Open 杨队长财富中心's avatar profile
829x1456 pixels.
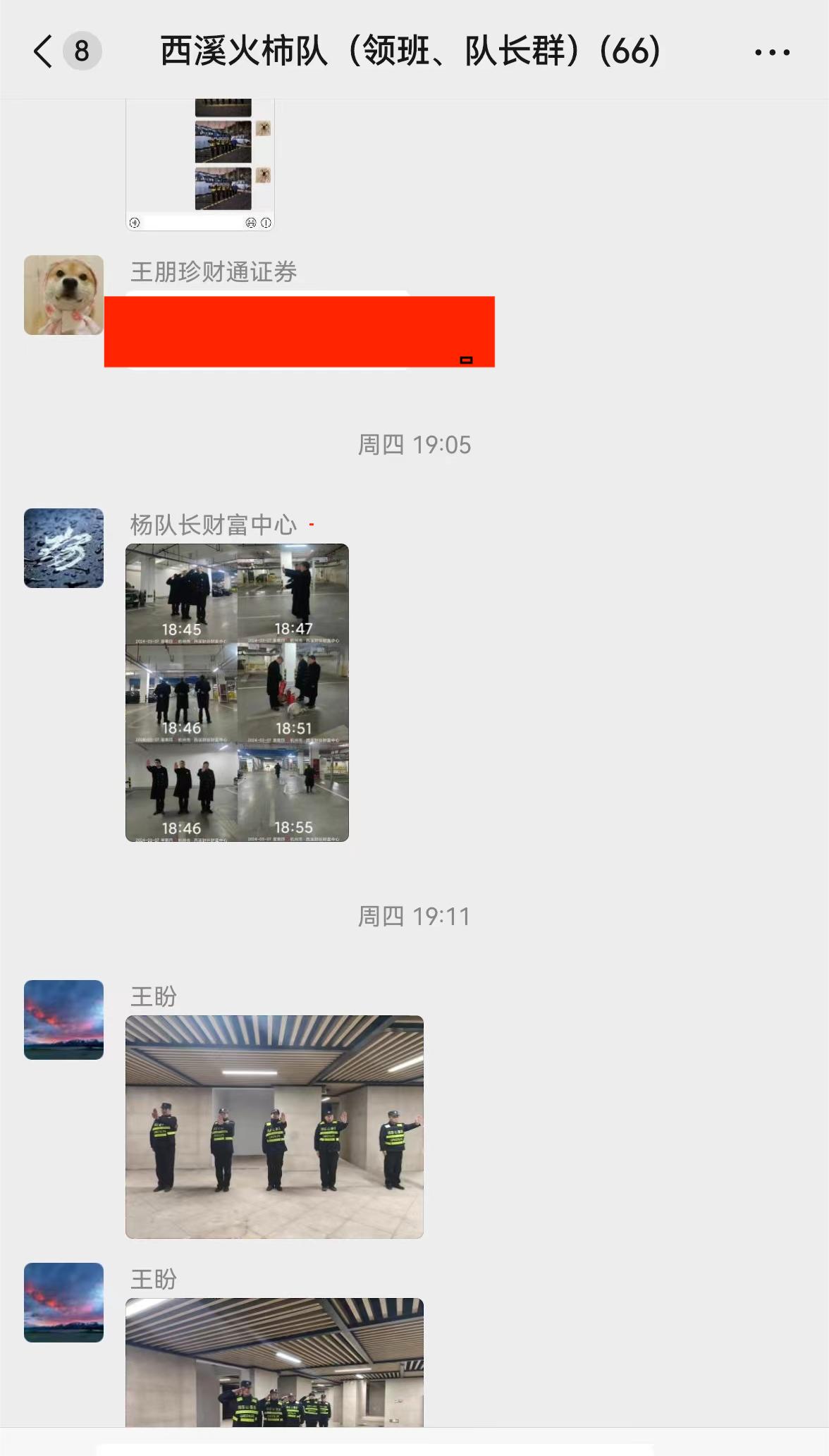[x=63, y=548]
